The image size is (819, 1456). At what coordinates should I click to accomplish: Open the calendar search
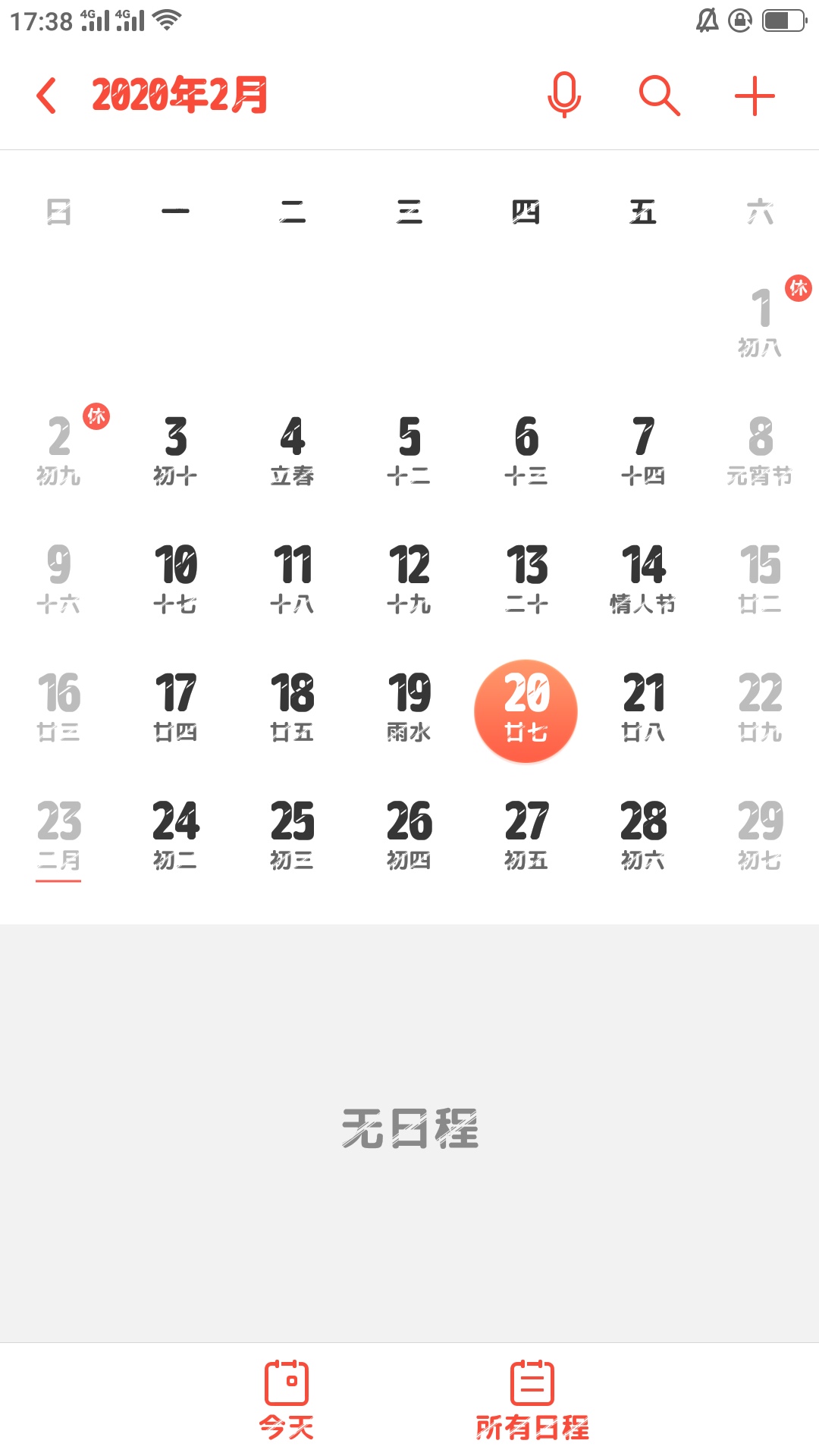click(659, 96)
